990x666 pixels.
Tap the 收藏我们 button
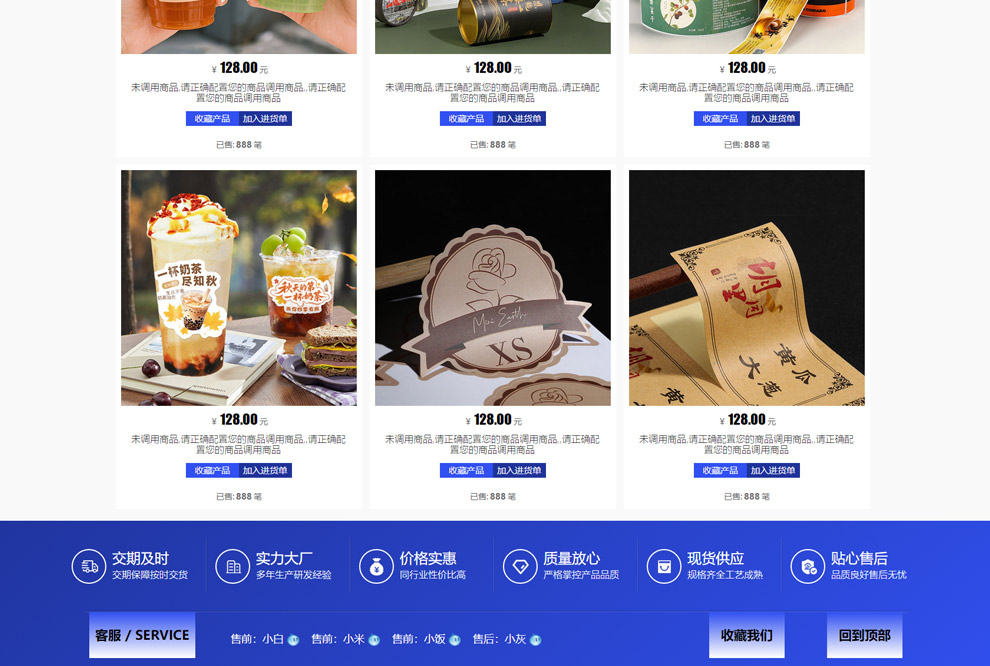coord(747,636)
